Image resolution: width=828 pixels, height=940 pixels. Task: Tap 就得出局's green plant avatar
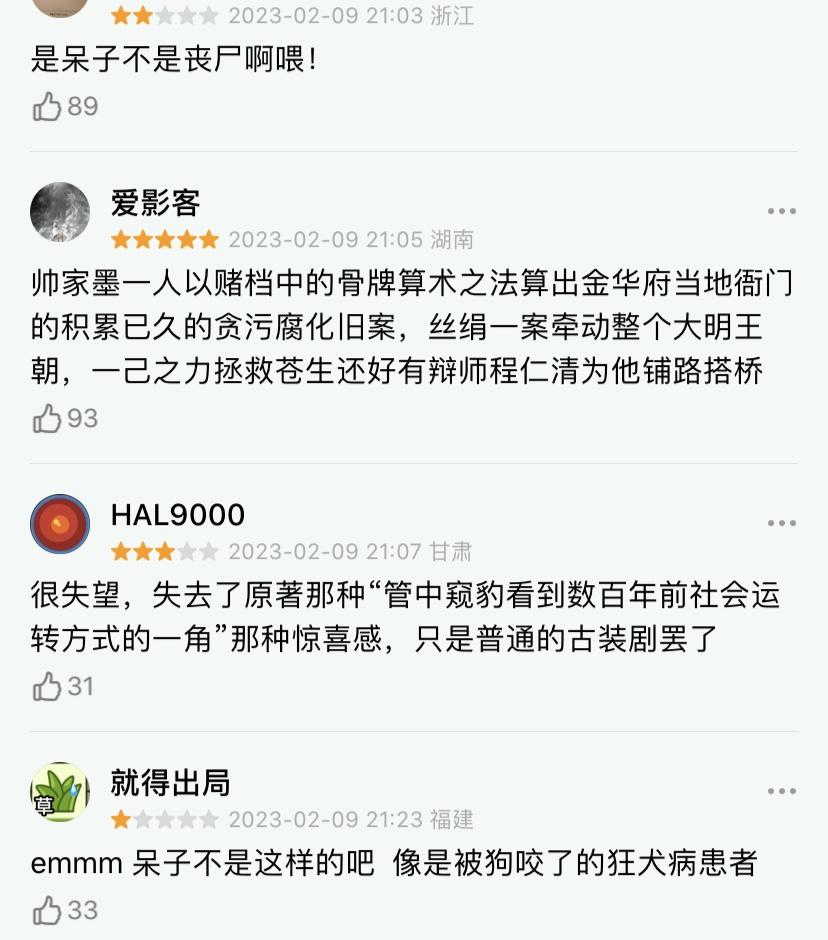pyautogui.click(x=59, y=794)
